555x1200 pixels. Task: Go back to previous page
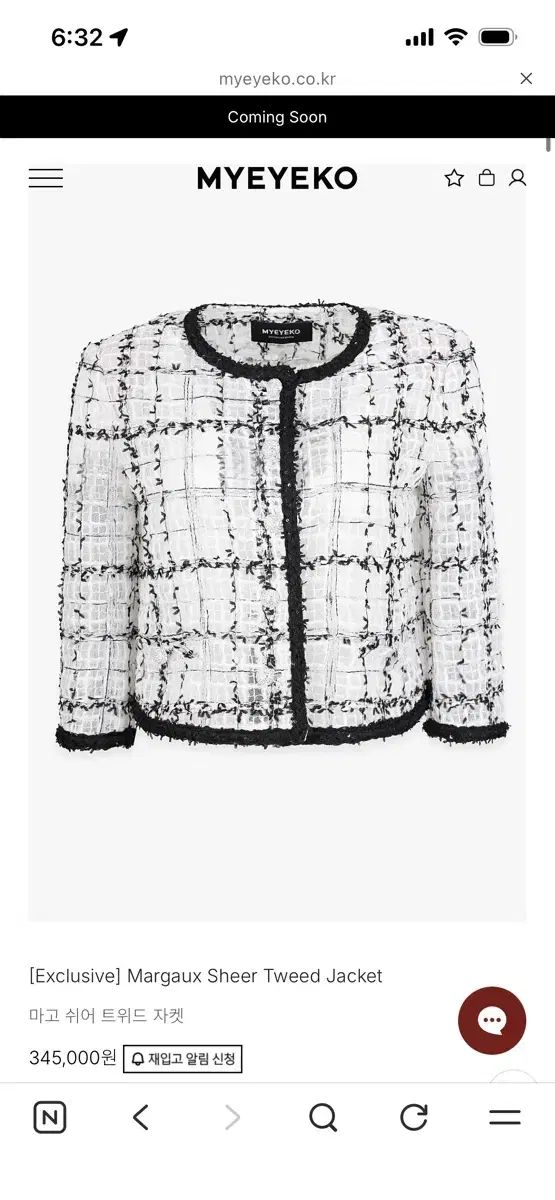click(x=141, y=1117)
